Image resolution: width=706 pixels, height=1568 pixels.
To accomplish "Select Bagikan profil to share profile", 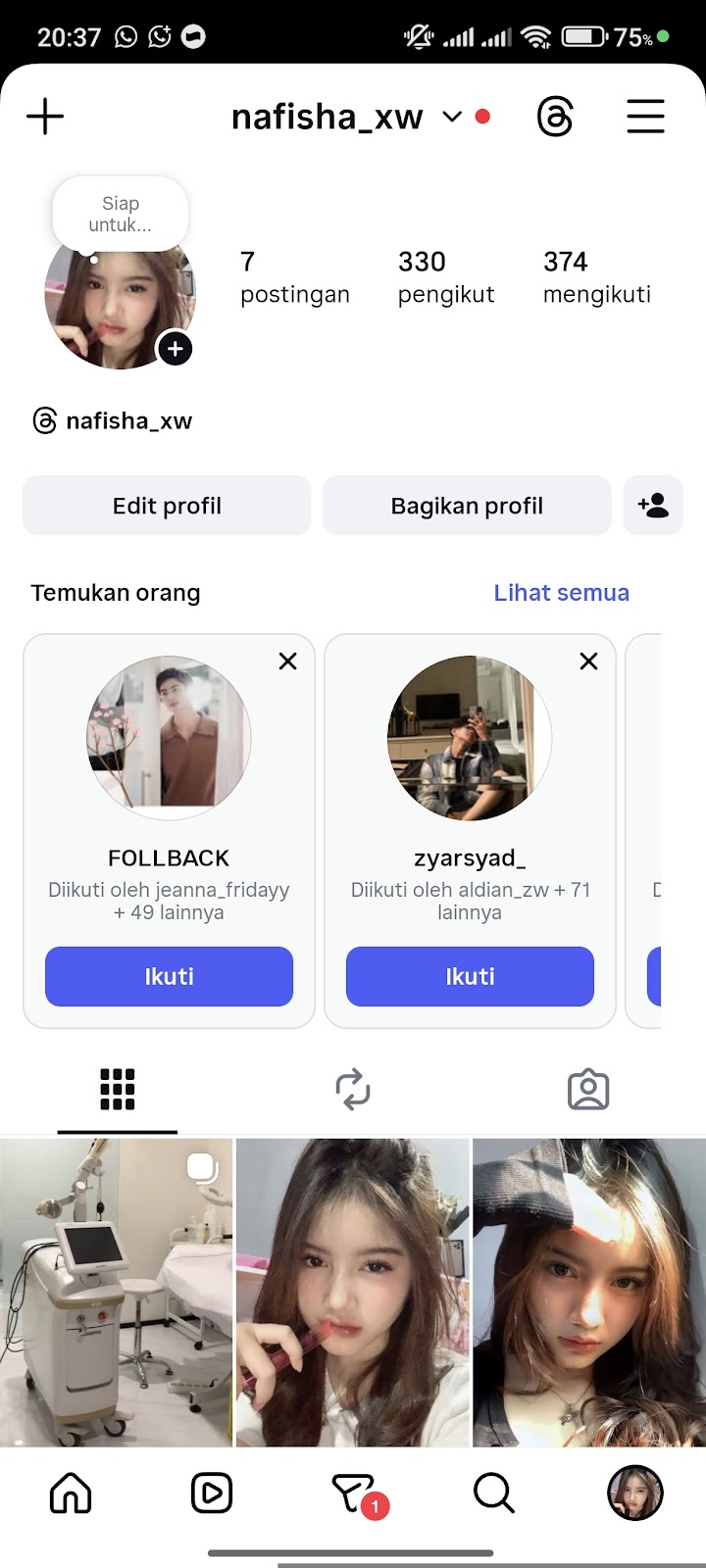I will 467,506.
